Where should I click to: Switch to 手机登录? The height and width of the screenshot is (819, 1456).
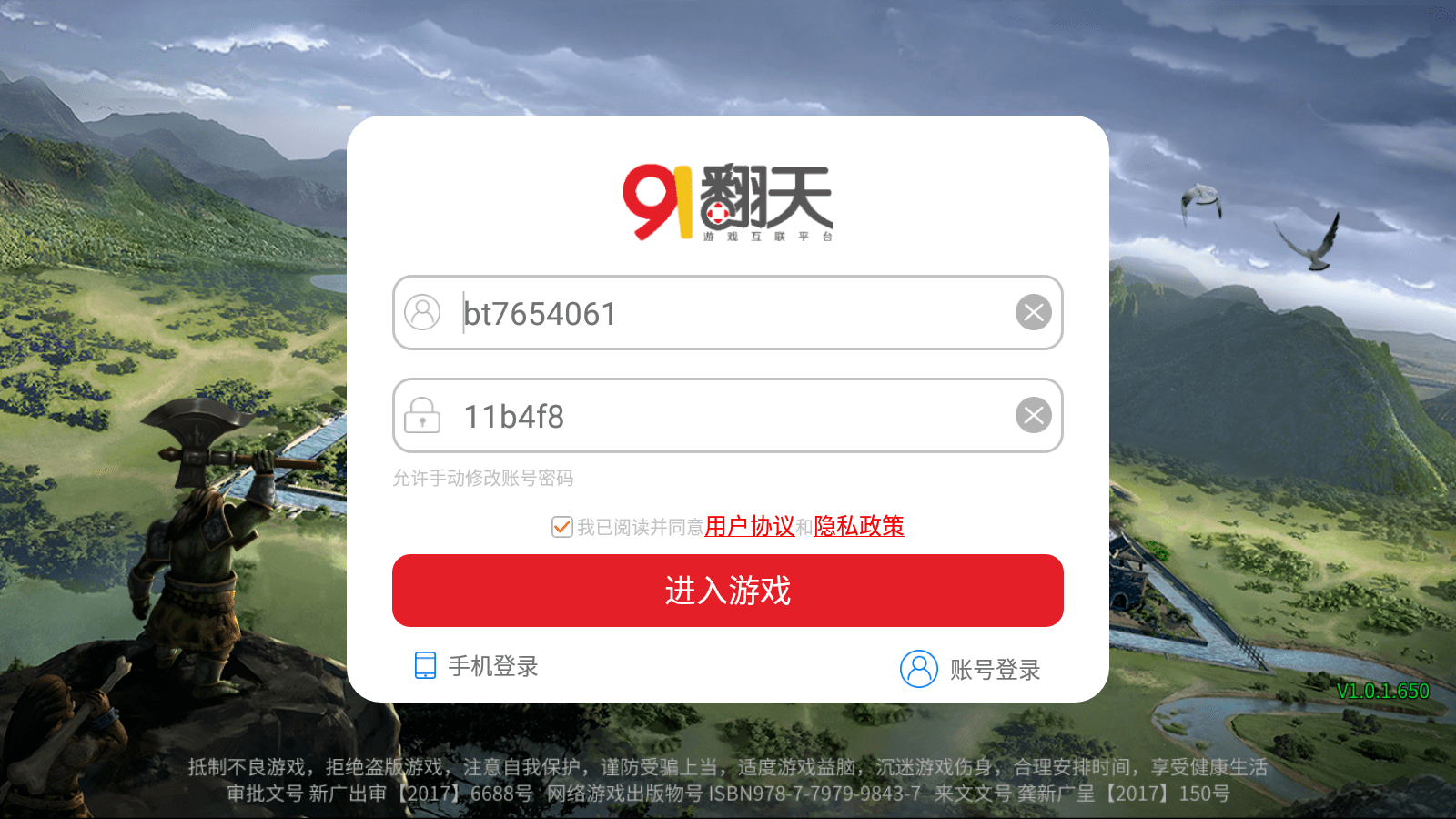476,666
